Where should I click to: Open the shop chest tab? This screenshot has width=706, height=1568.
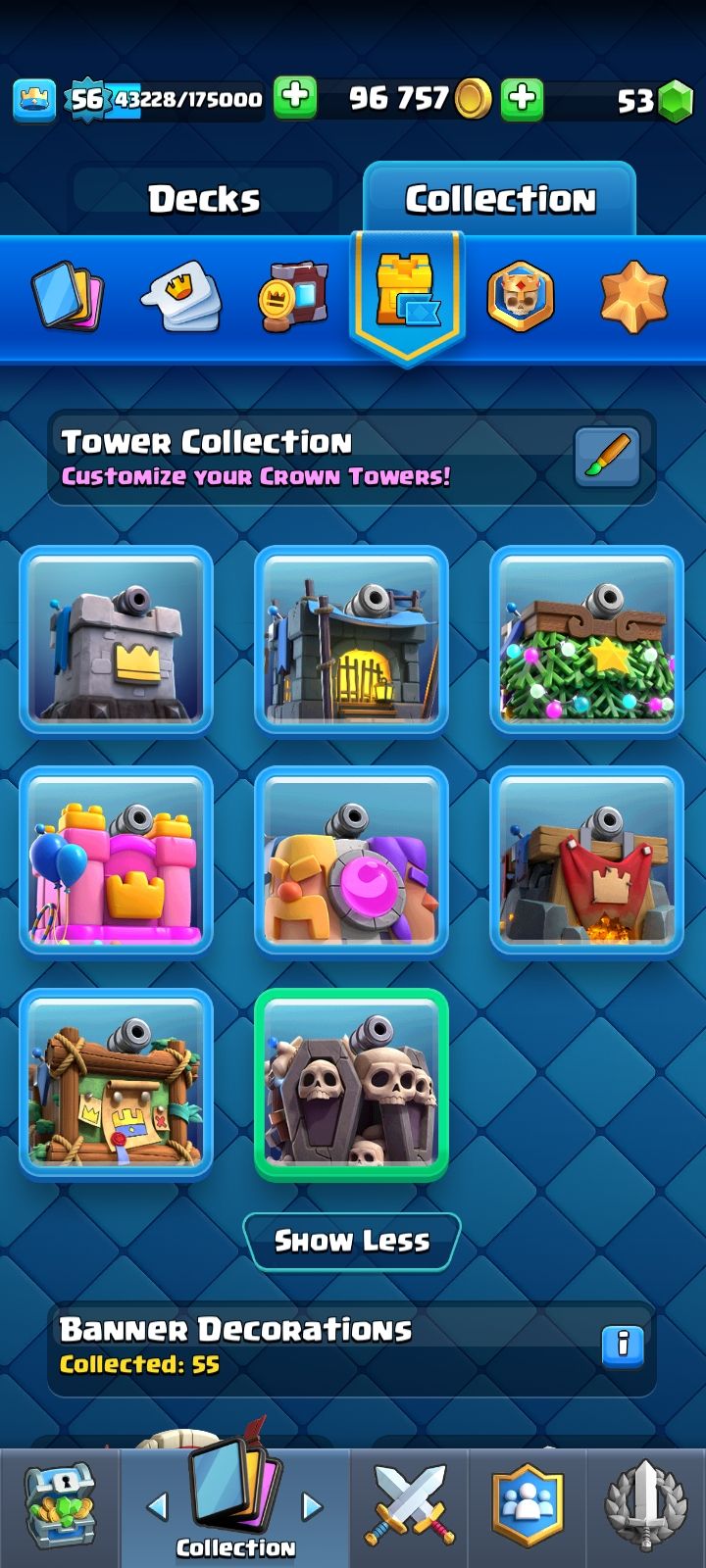pos(59,1507)
